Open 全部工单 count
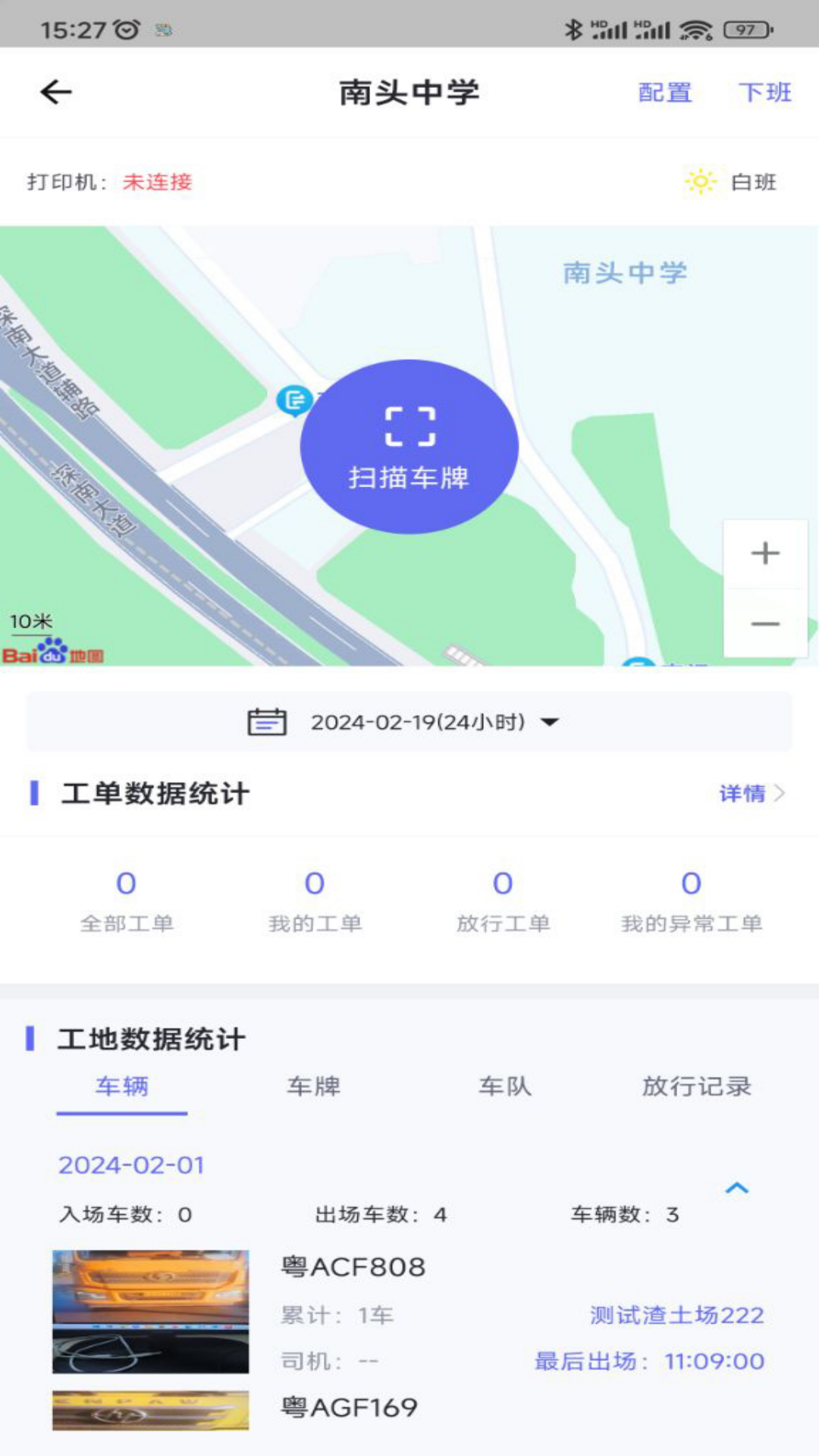 click(x=127, y=900)
